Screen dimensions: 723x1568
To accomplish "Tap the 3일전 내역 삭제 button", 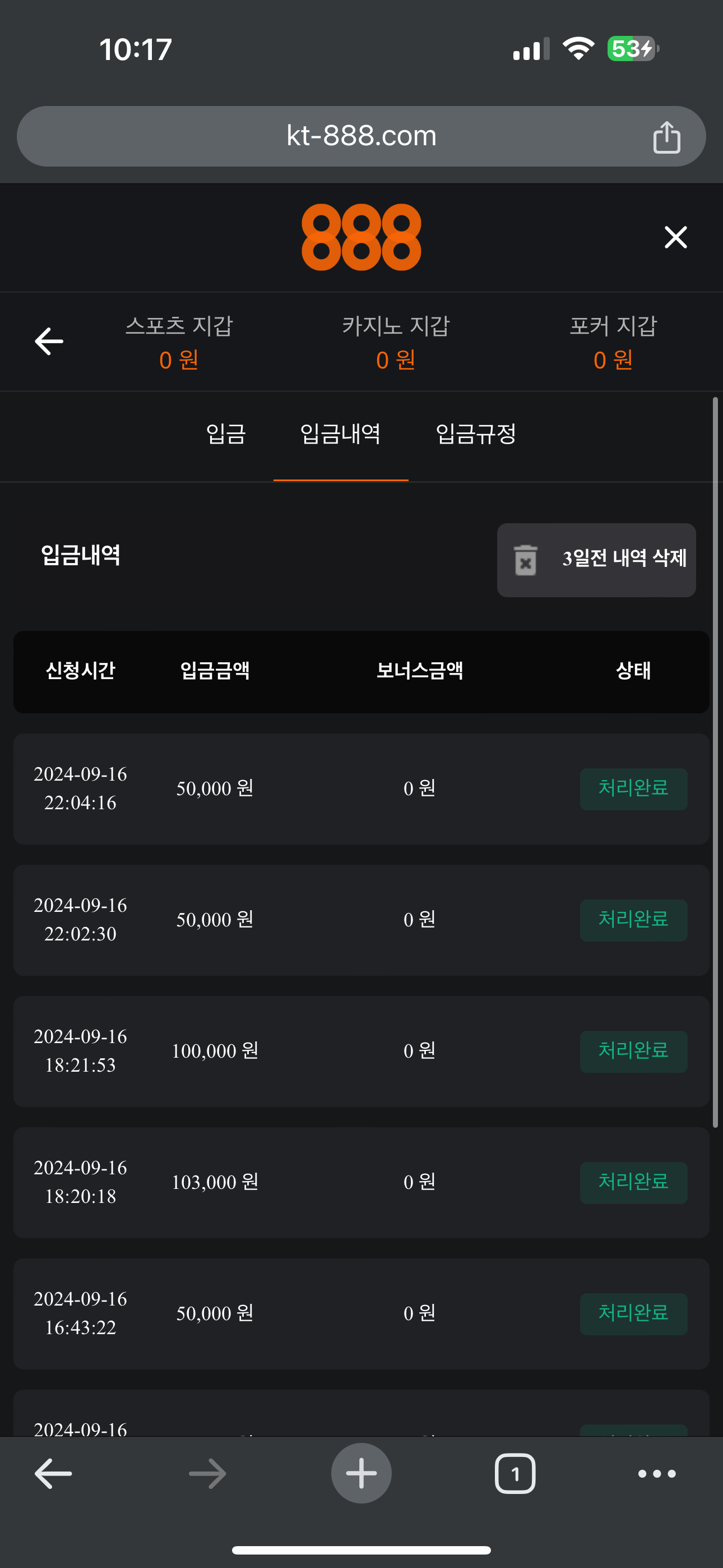I will point(596,559).
